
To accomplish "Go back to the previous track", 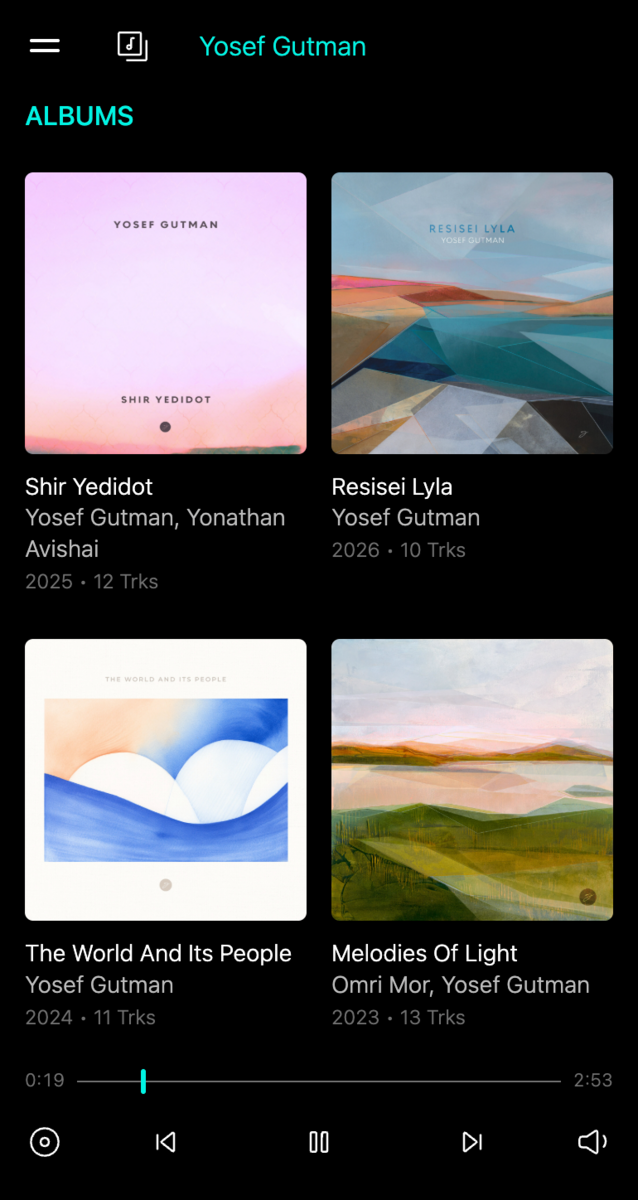I will pos(166,1142).
